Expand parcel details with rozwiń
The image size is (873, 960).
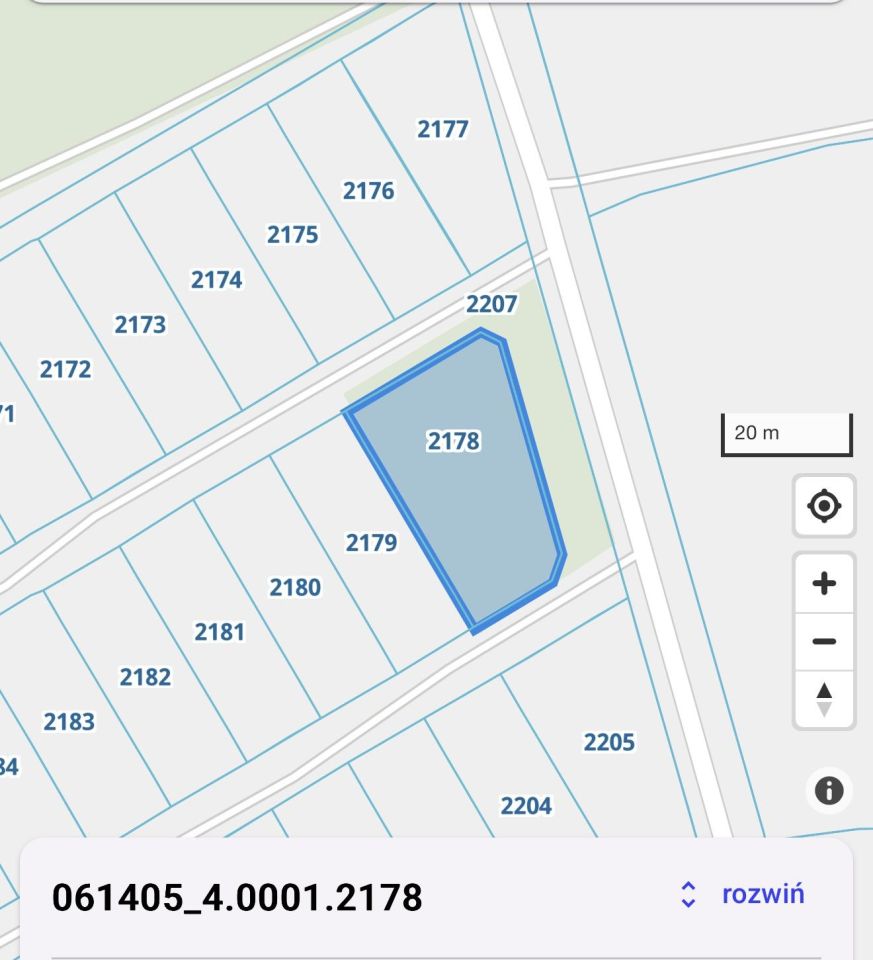tap(743, 894)
